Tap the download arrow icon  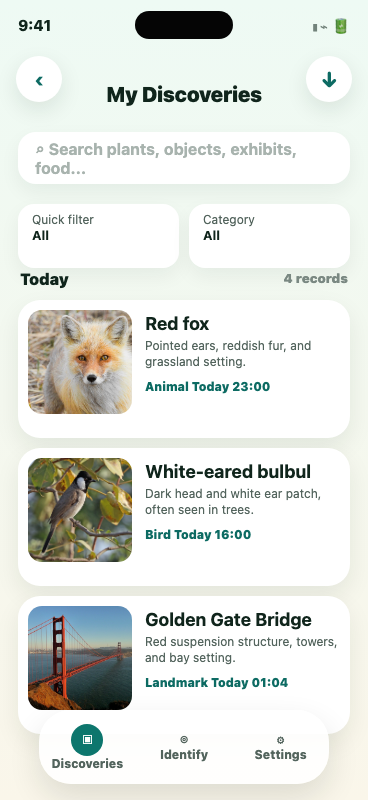(329, 80)
